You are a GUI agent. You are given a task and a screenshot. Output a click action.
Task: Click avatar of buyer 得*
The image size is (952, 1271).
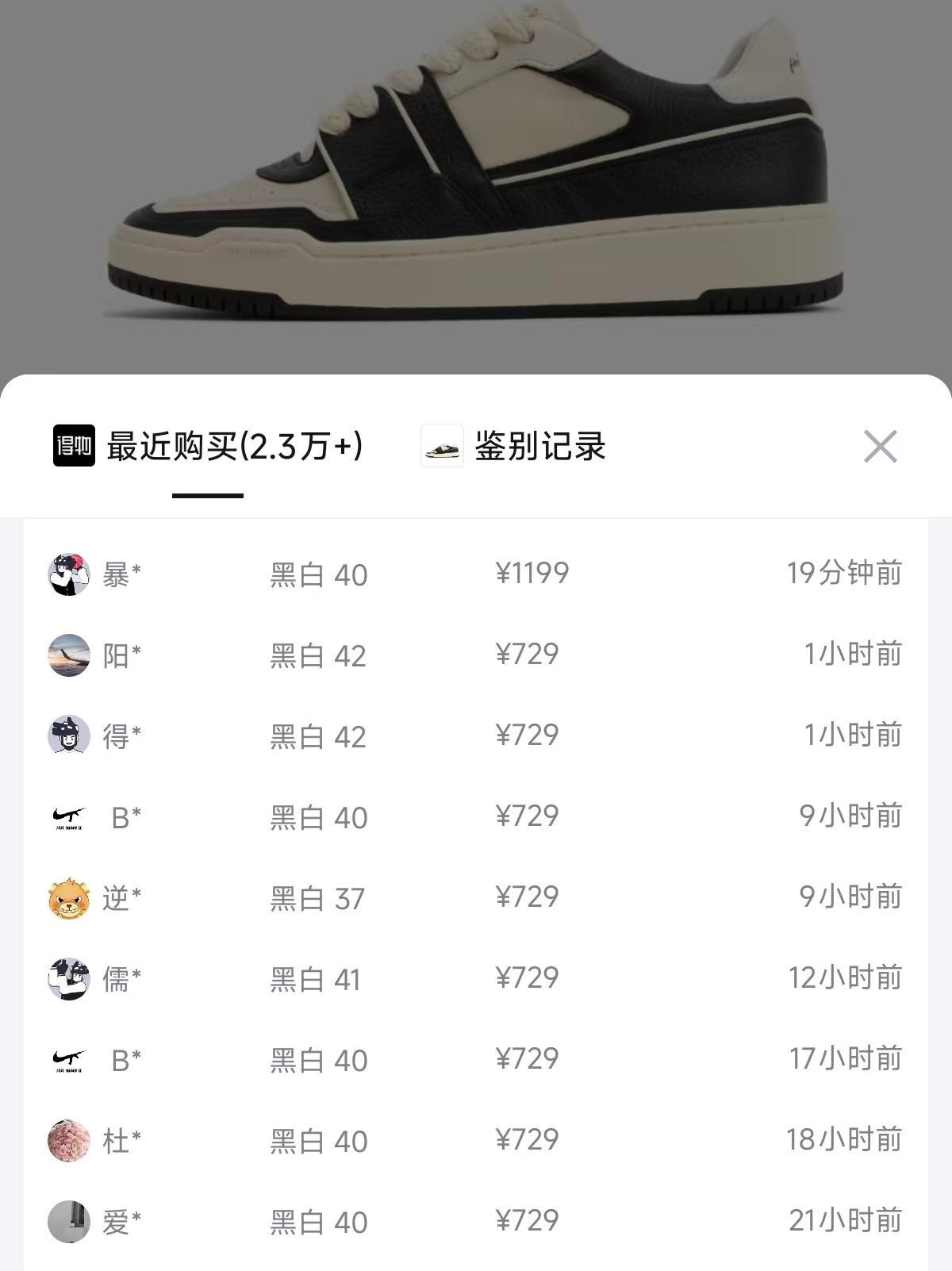pos(69,736)
